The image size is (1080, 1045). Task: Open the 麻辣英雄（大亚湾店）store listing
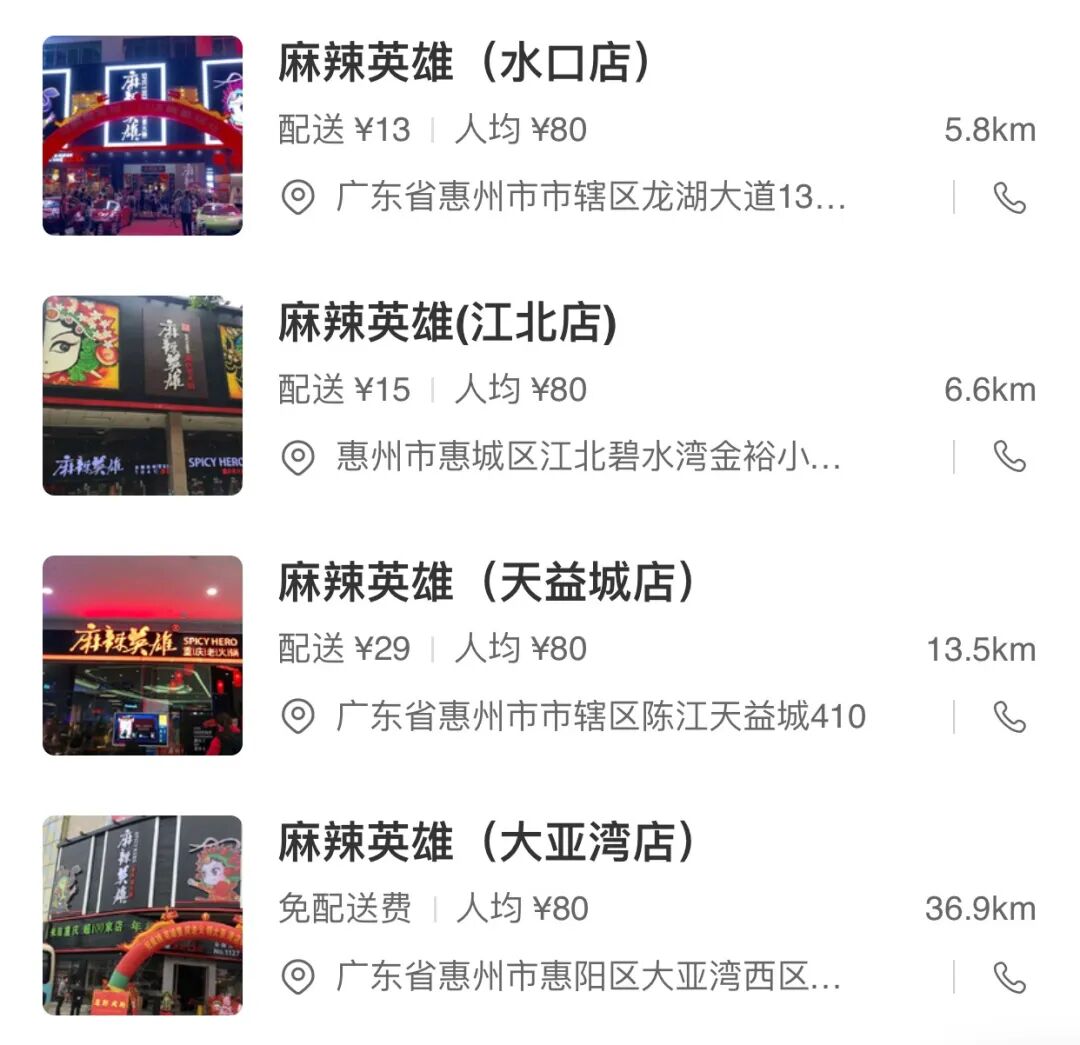(486, 843)
